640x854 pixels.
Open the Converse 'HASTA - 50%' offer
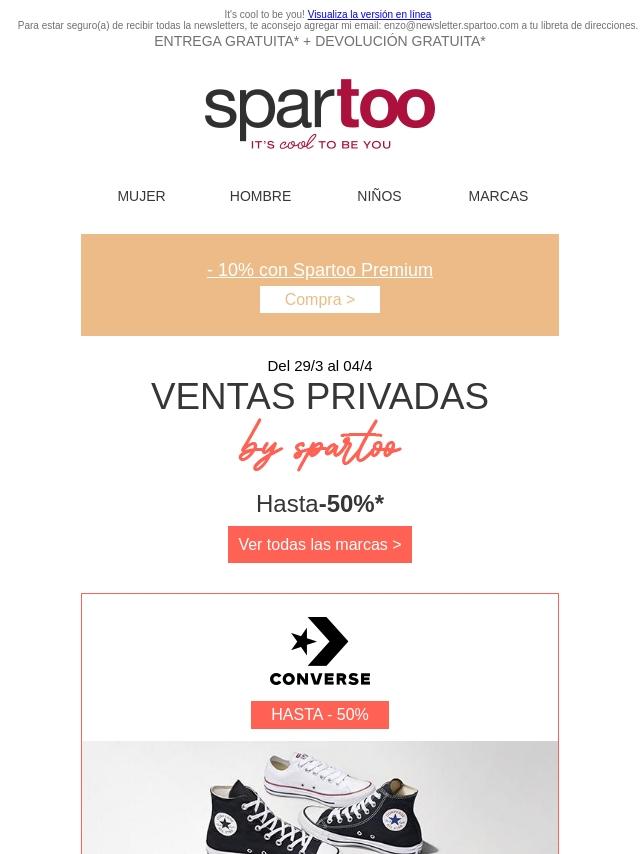pos(320,715)
